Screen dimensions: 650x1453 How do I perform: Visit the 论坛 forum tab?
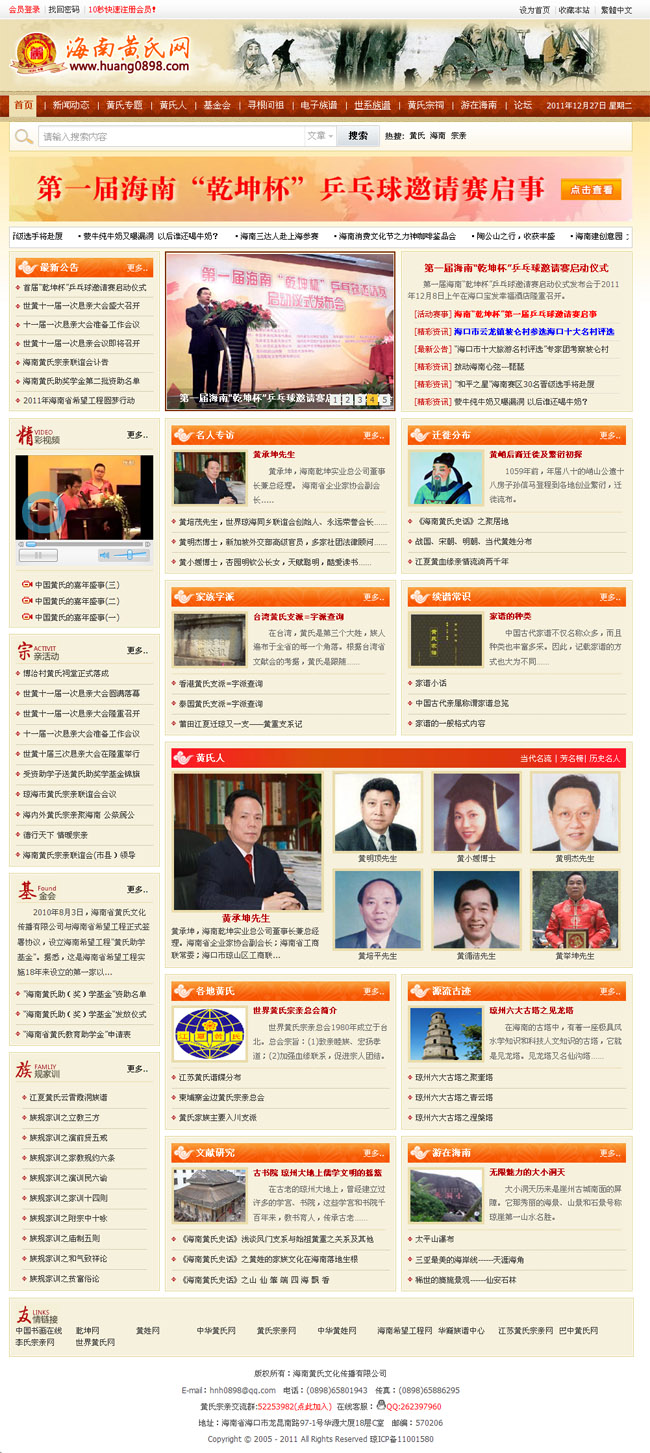click(523, 105)
